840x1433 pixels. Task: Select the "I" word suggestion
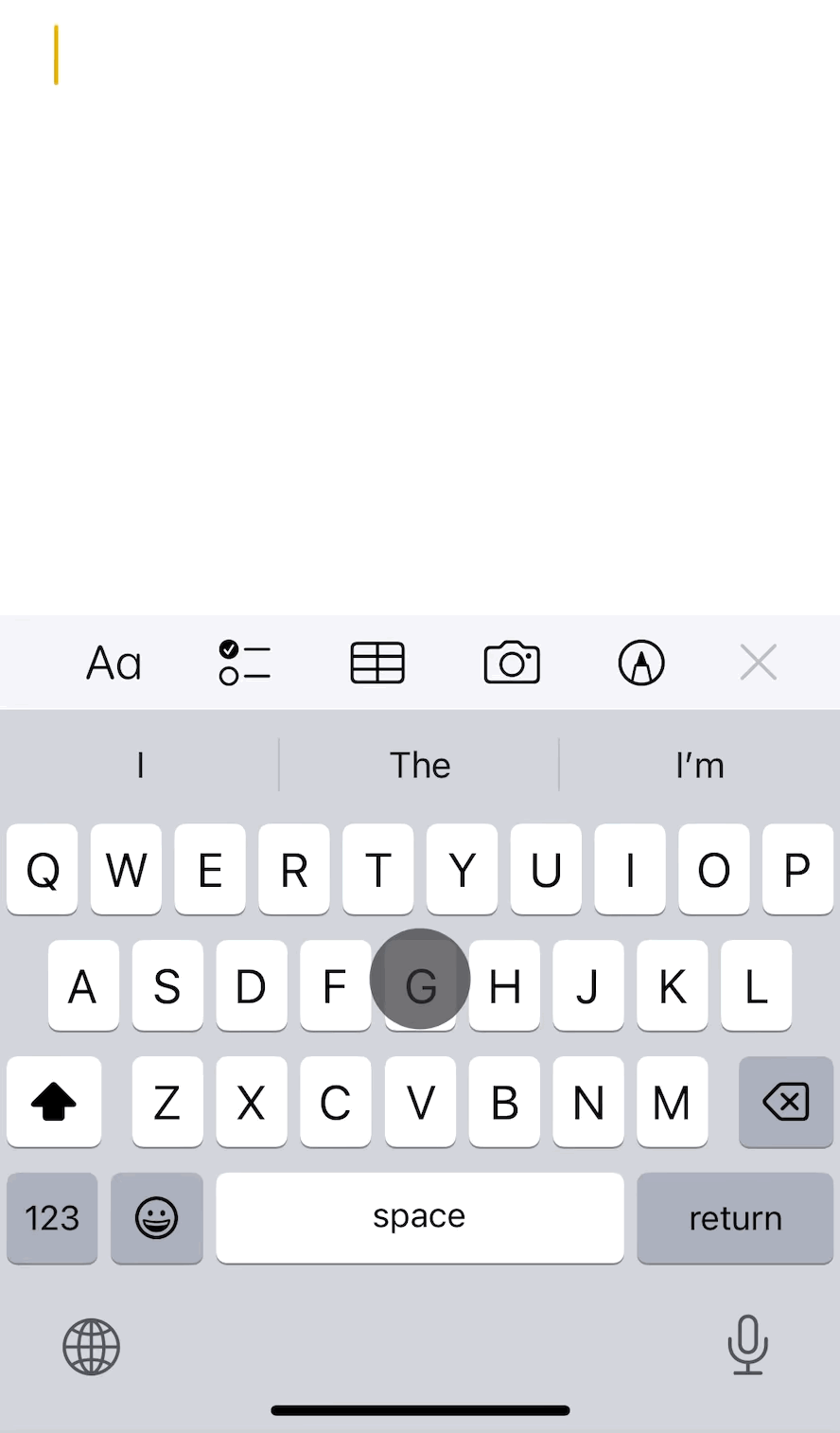tap(140, 765)
